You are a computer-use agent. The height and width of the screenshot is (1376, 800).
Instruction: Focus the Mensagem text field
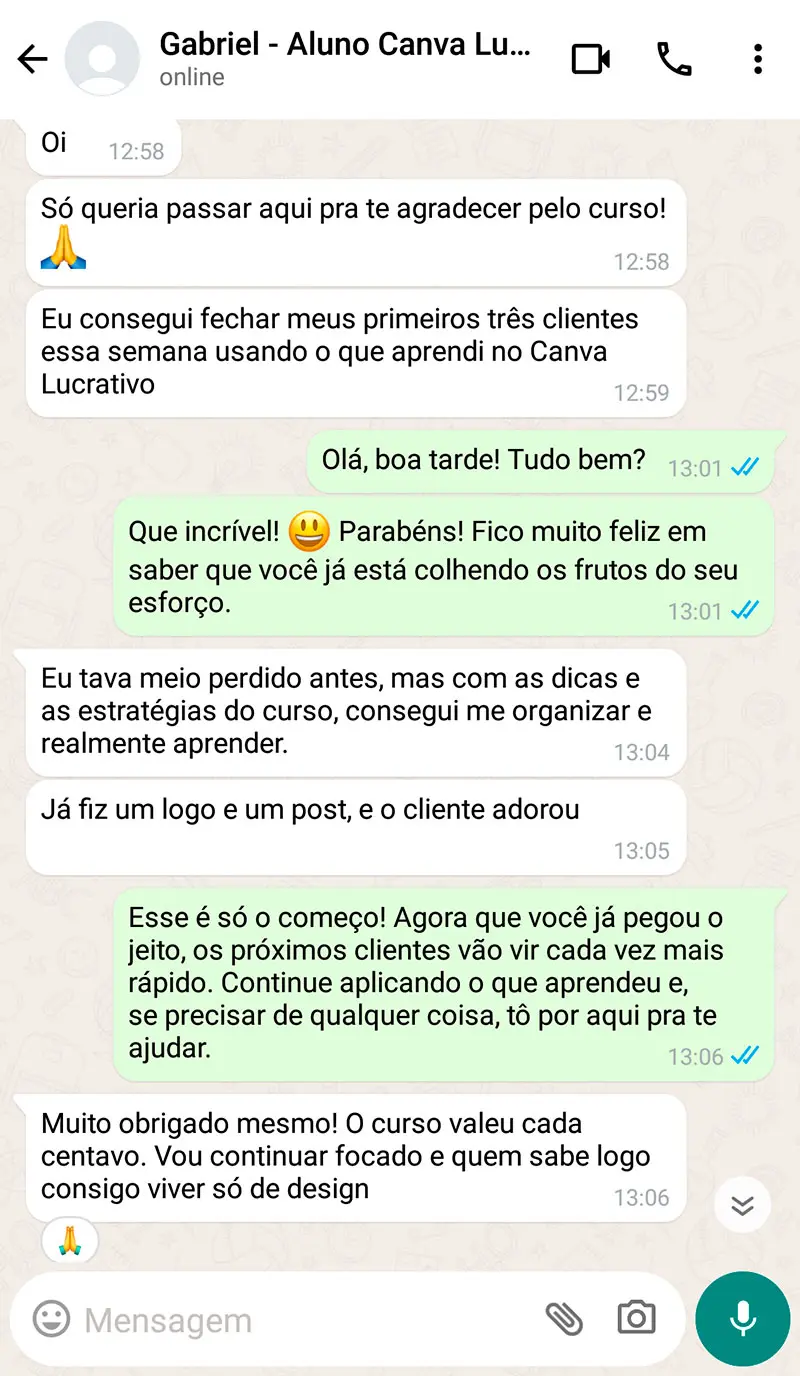[300, 1320]
